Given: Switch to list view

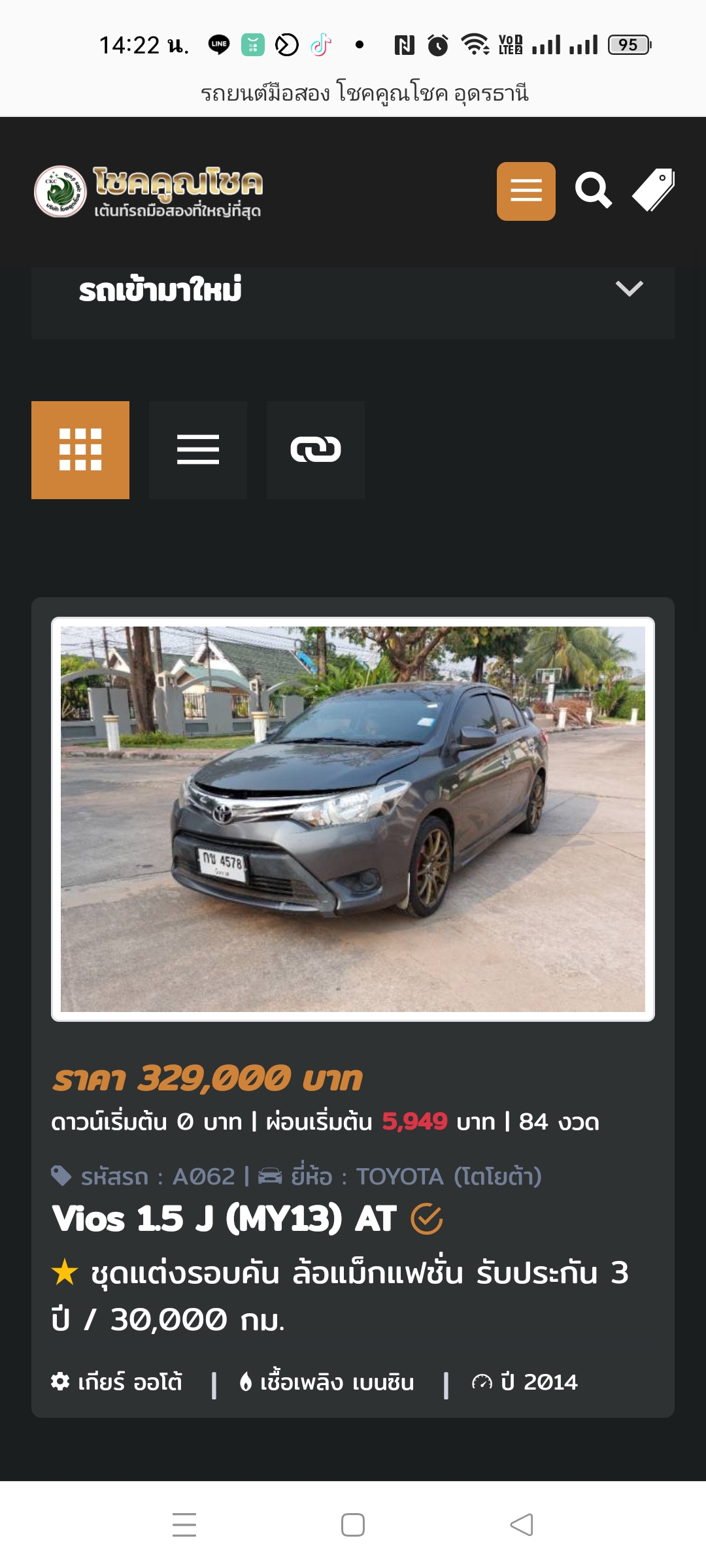Looking at the screenshot, I should tap(198, 450).
